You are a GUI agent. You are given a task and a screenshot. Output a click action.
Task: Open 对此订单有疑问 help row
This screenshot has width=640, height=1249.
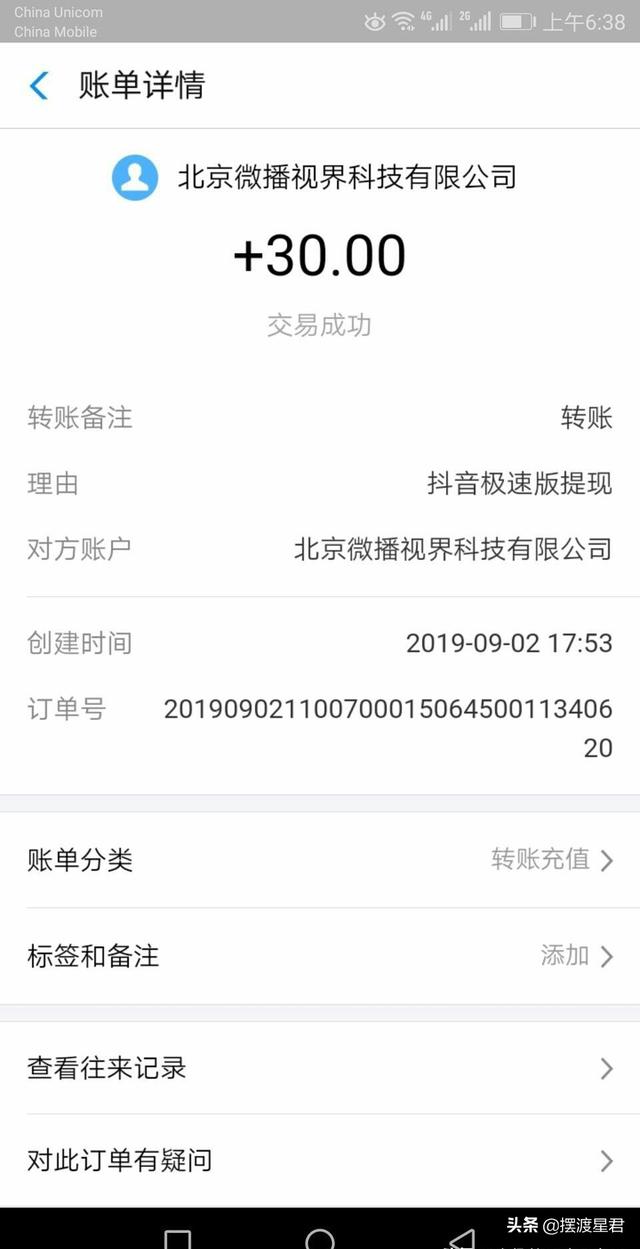point(320,1160)
